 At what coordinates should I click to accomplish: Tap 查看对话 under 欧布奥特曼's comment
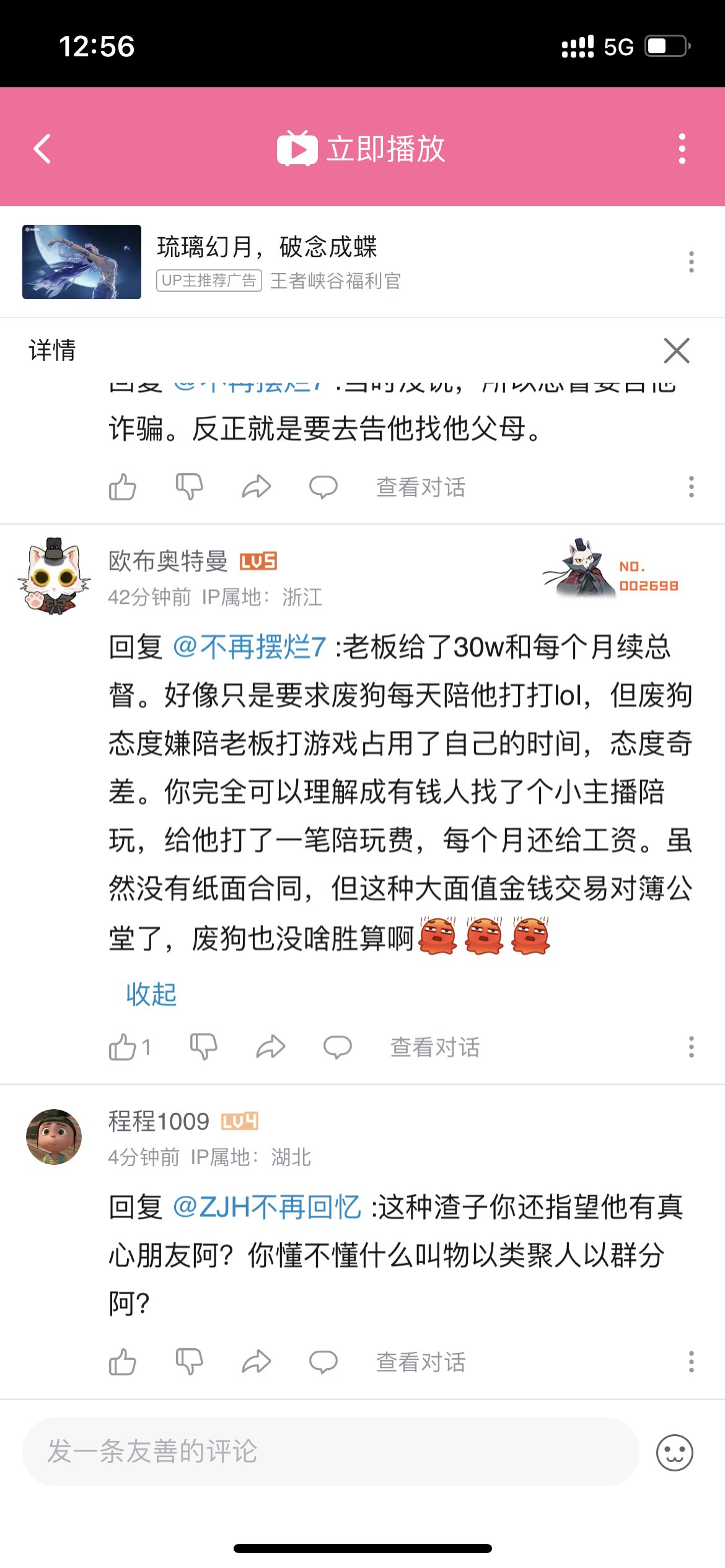[x=435, y=1047]
